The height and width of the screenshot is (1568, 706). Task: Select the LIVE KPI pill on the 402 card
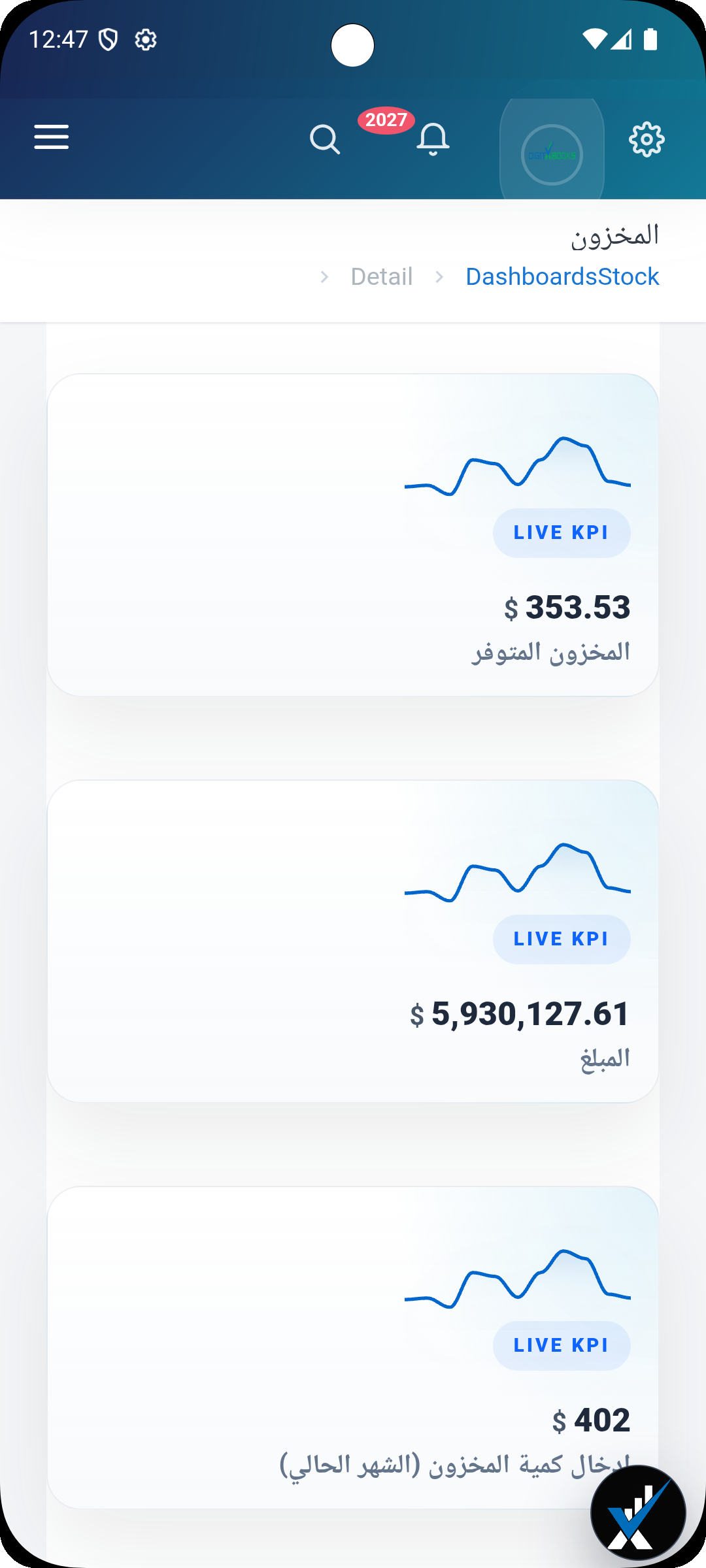[x=561, y=1345]
